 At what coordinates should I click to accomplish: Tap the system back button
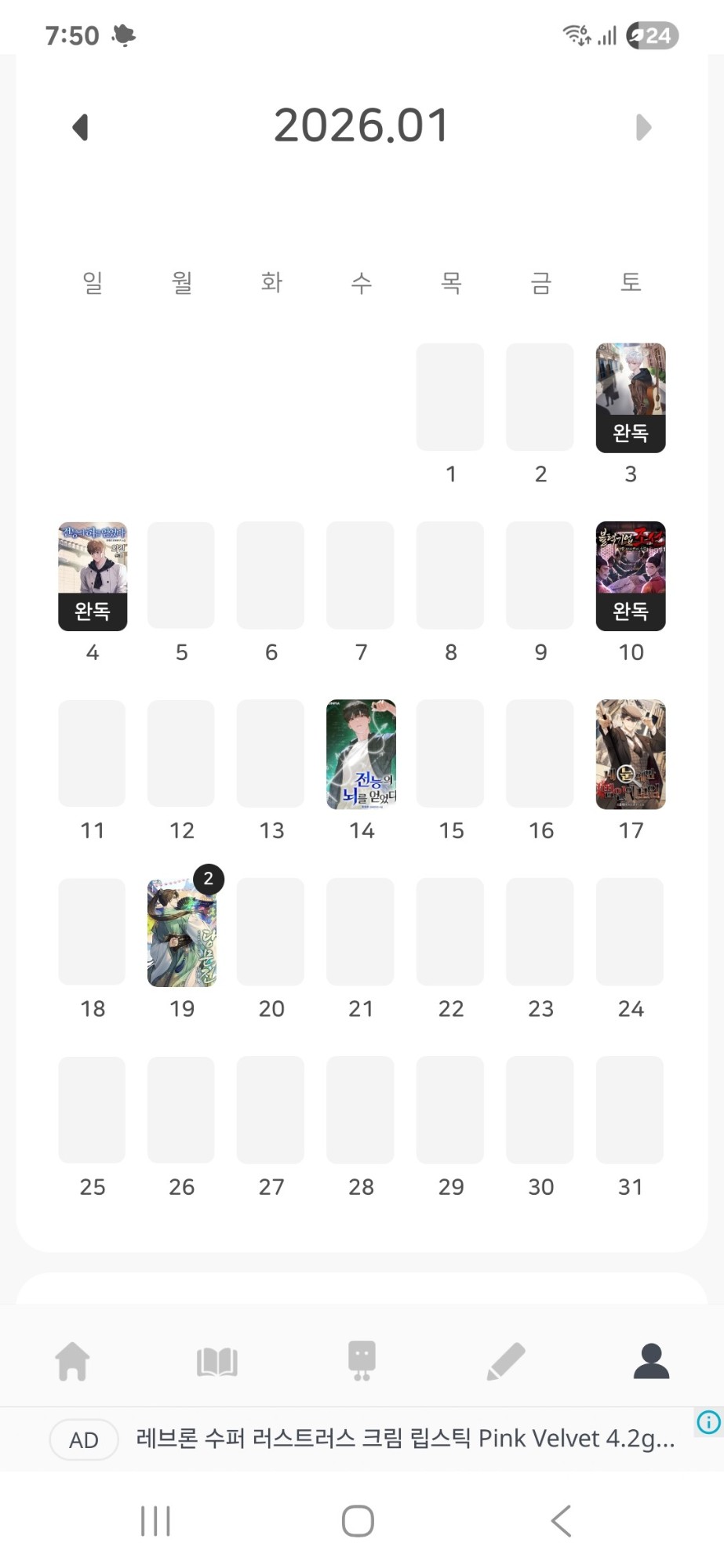(x=561, y=1521)
